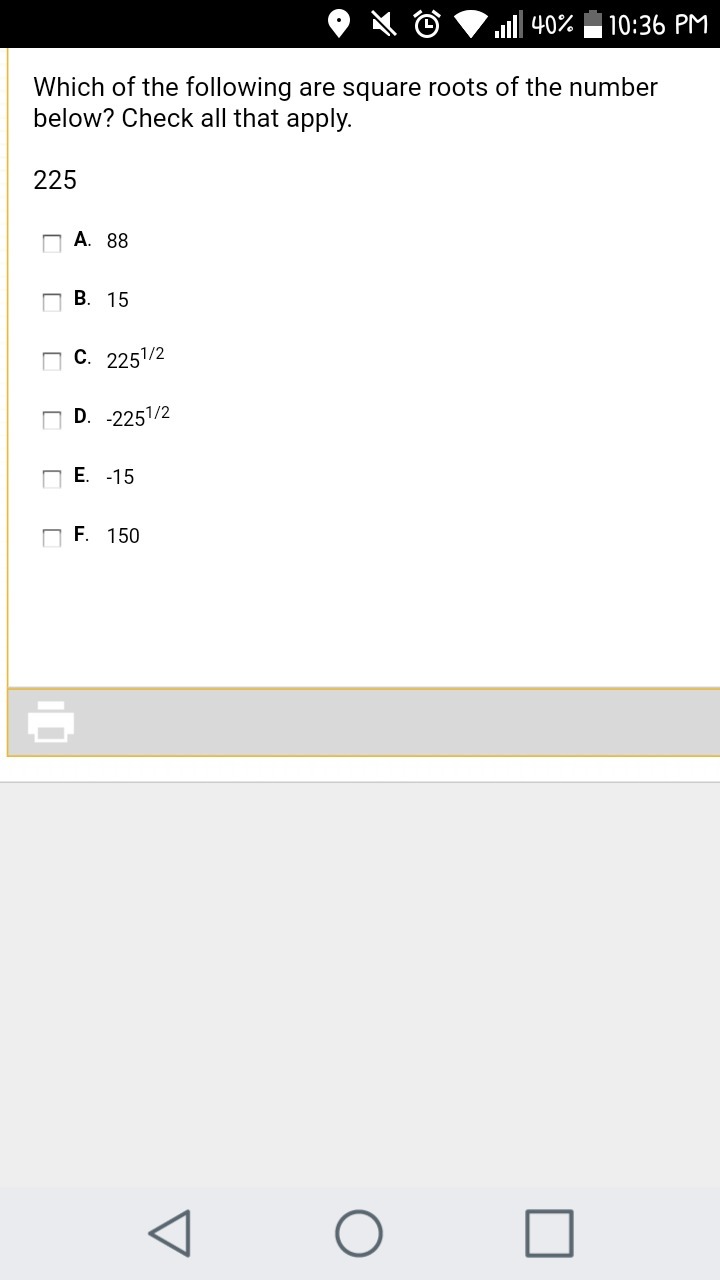Tick answer C, 225 to the 1/2
Image resolution: width=720 pixels, height=1280 pixels.
pos(52,361)
